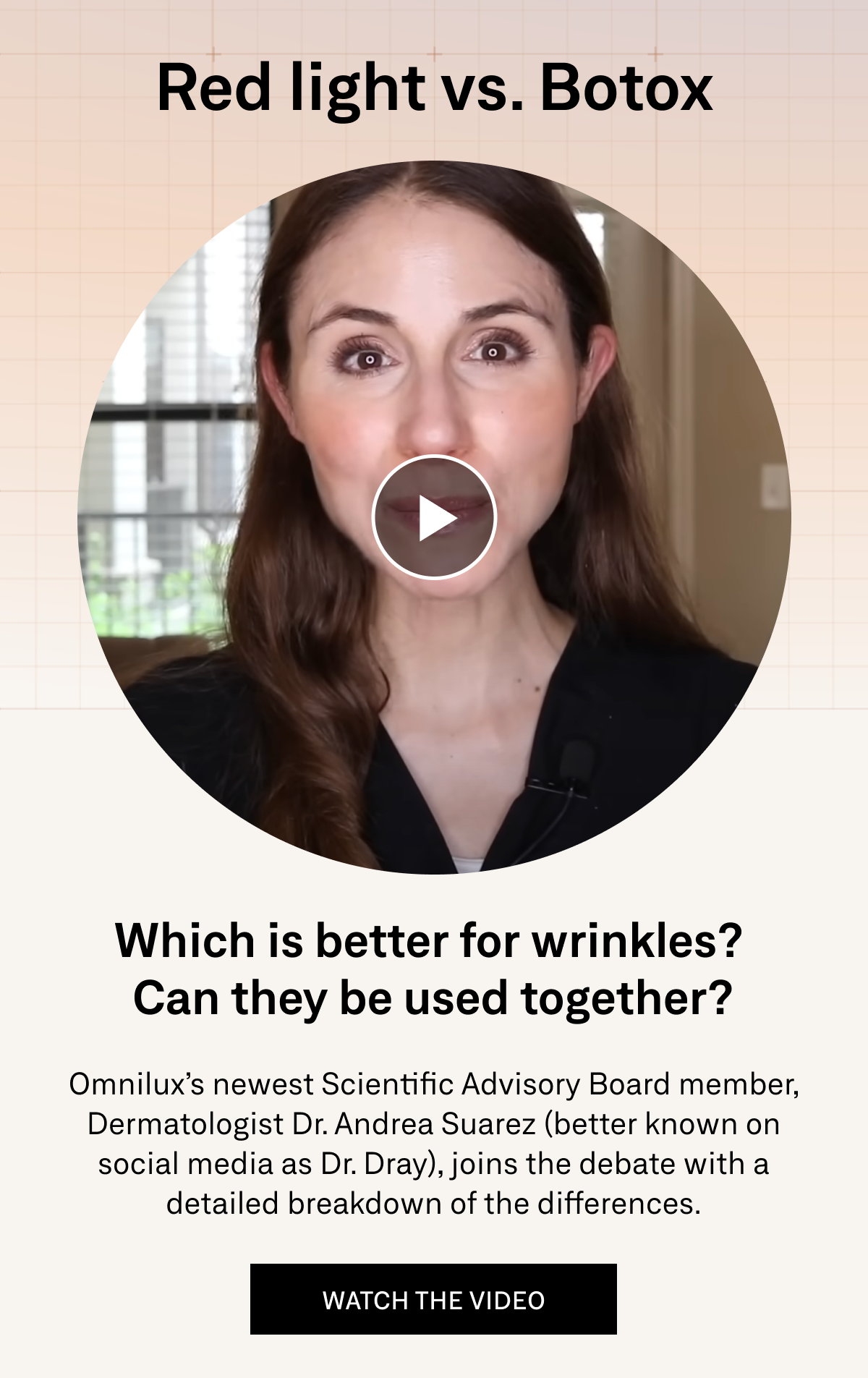Play the Red light vs. Botox video
Image resolution: width=868 pixels, height=1378 pixels.
pyautogui.click(x=434, y=517)
